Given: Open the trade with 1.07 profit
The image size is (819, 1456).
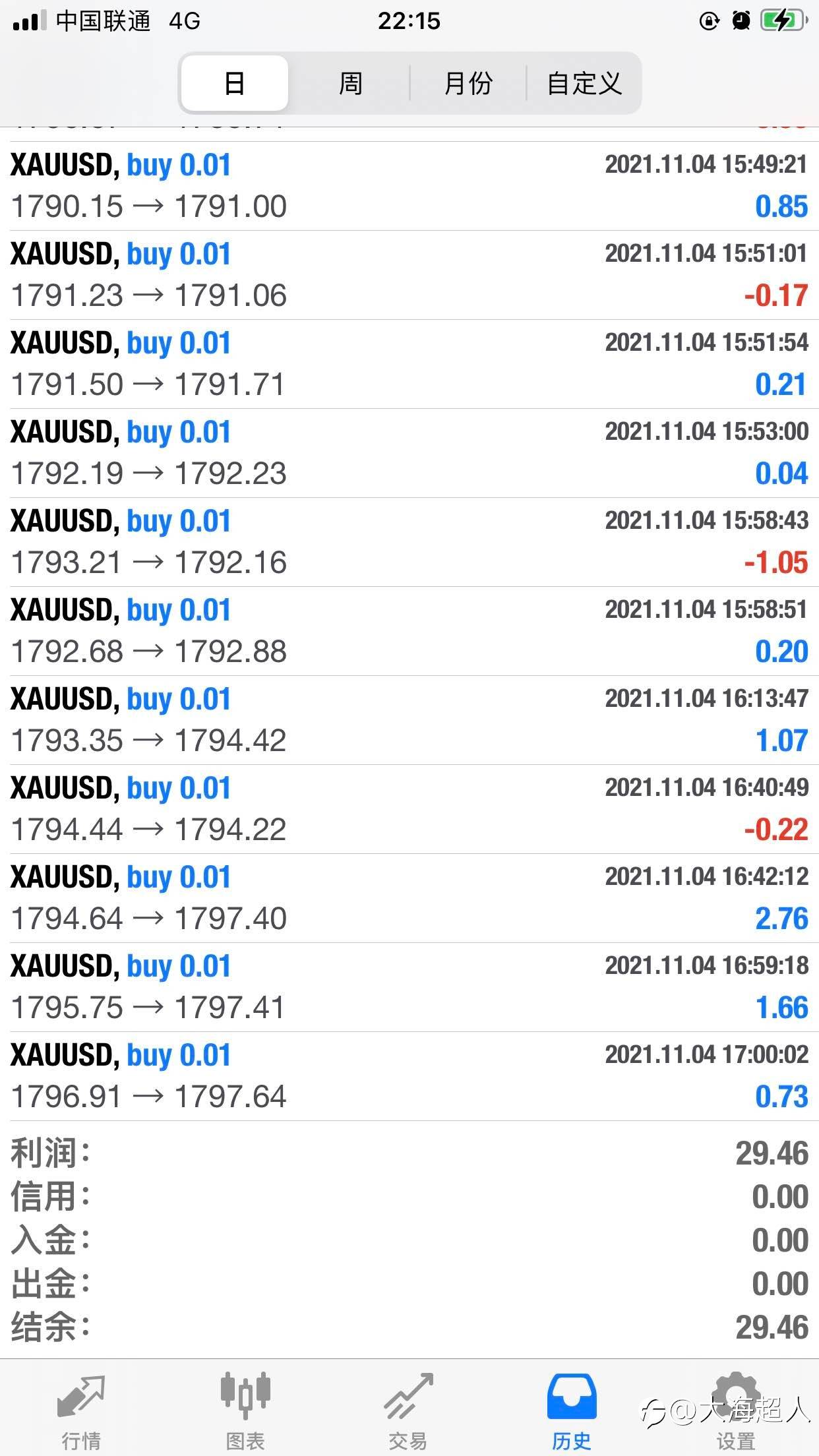Looking at the screenshot, I should pyautogui.click(x=409, y=720).
